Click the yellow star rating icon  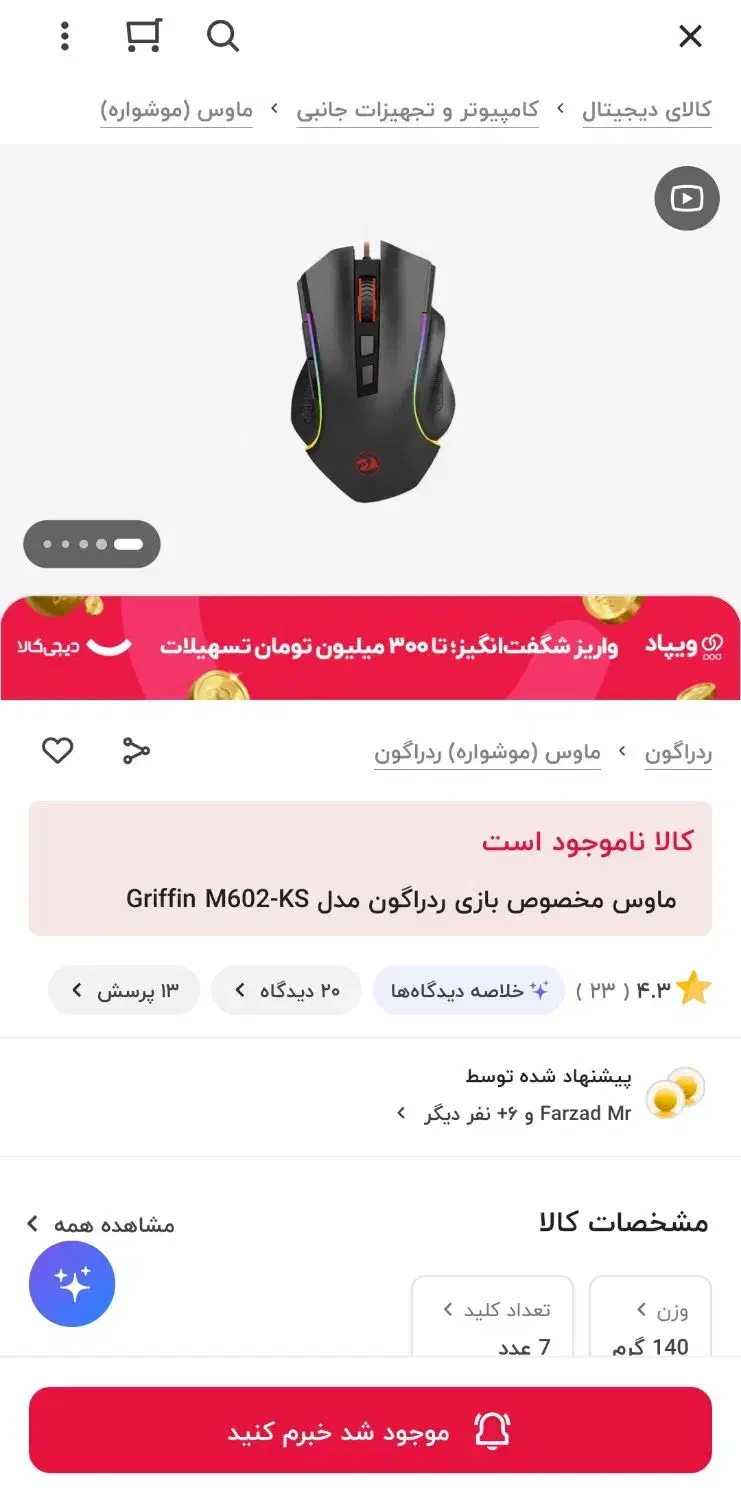694,988
